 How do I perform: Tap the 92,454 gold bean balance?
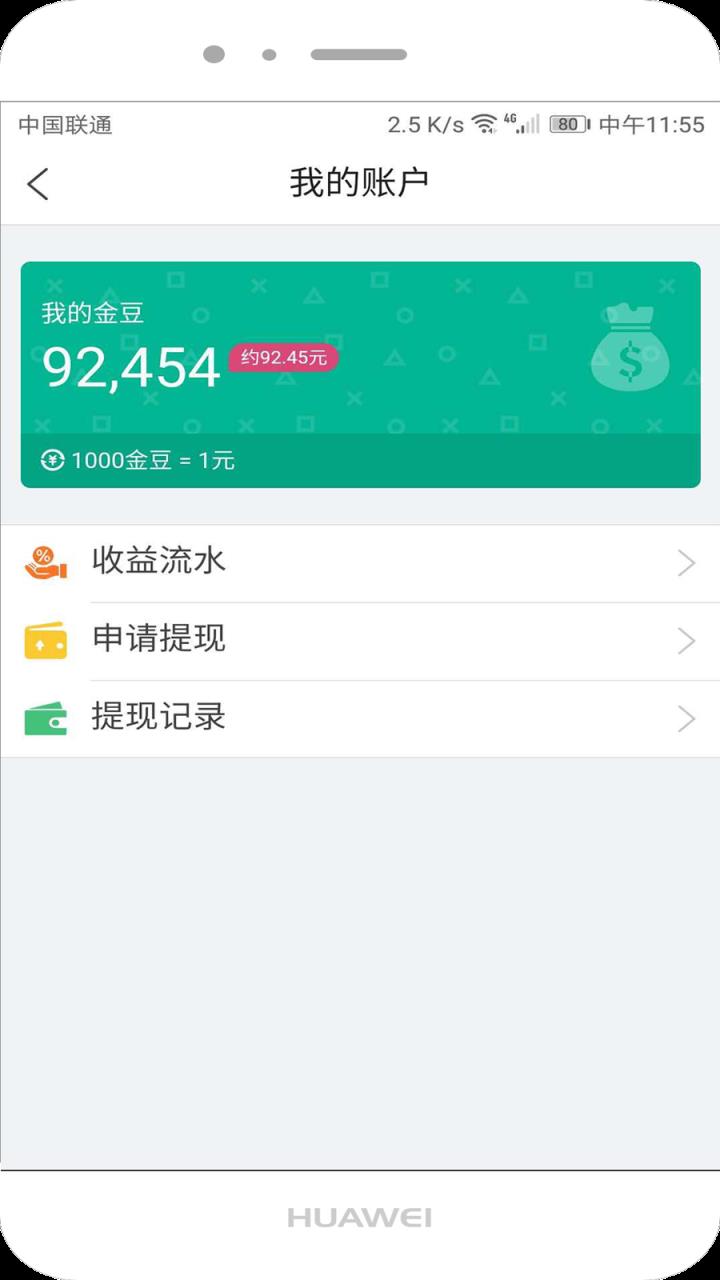(x=131, y=368)
